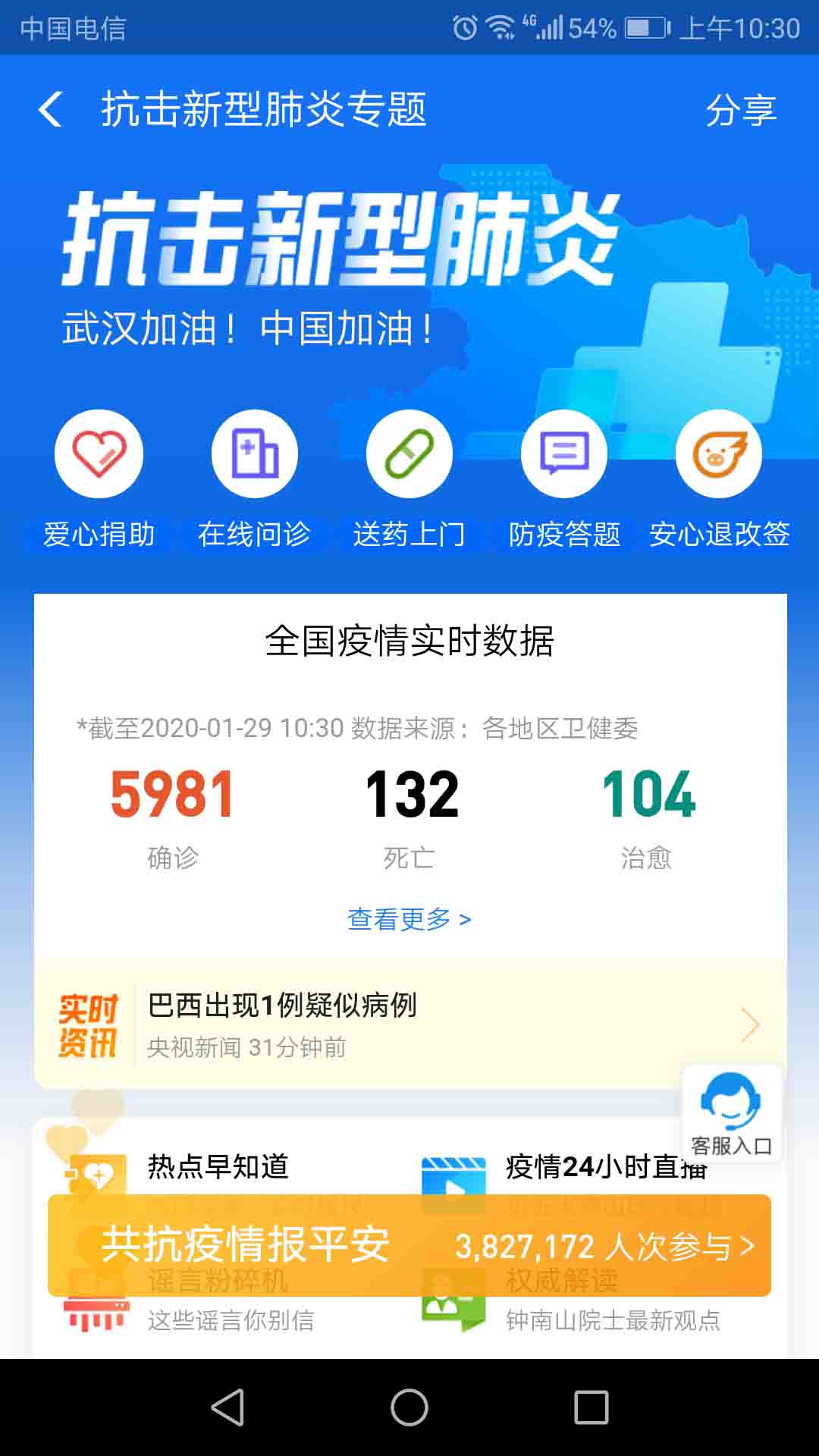Tap 分享 to share this page
Viewport: 819px width, 1456px height.
[x=740, y=110]
